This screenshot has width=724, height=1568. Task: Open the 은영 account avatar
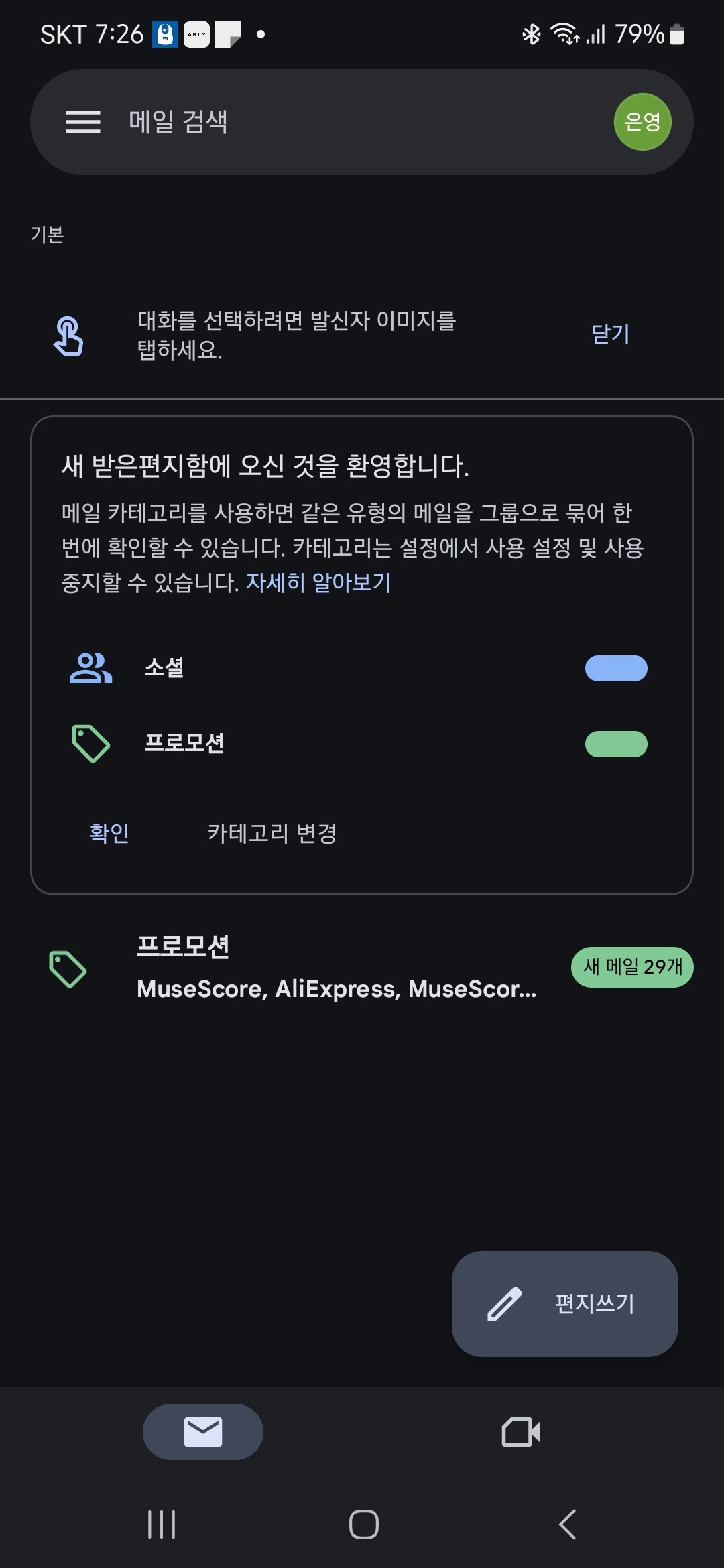pyautogui.click(x=642, y=122)
